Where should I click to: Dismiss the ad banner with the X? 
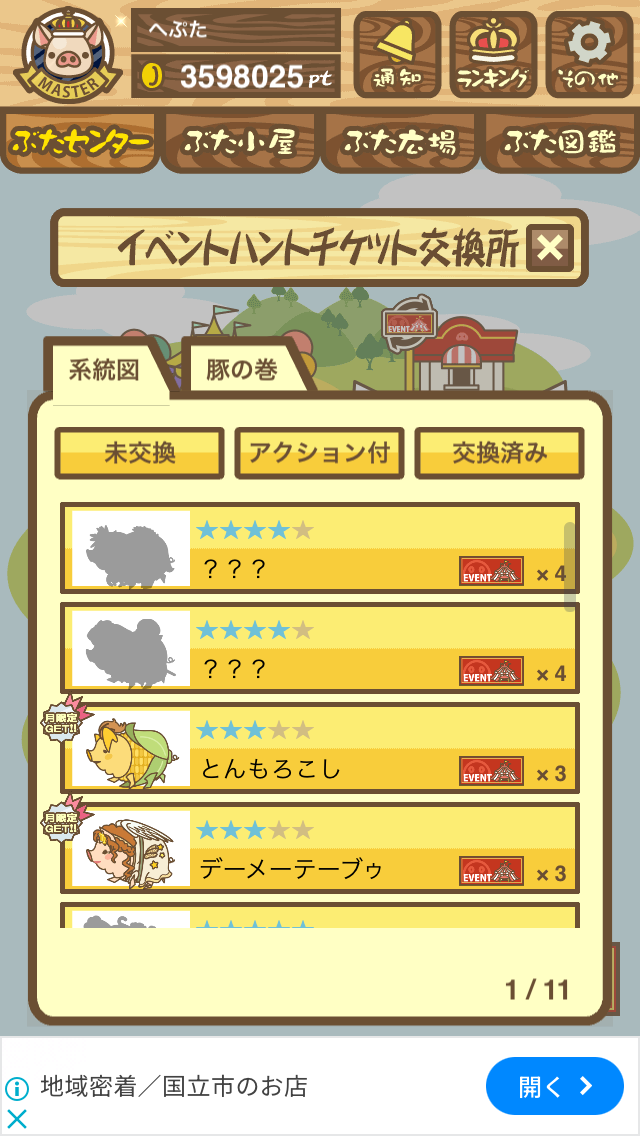tap(16, 1119)
